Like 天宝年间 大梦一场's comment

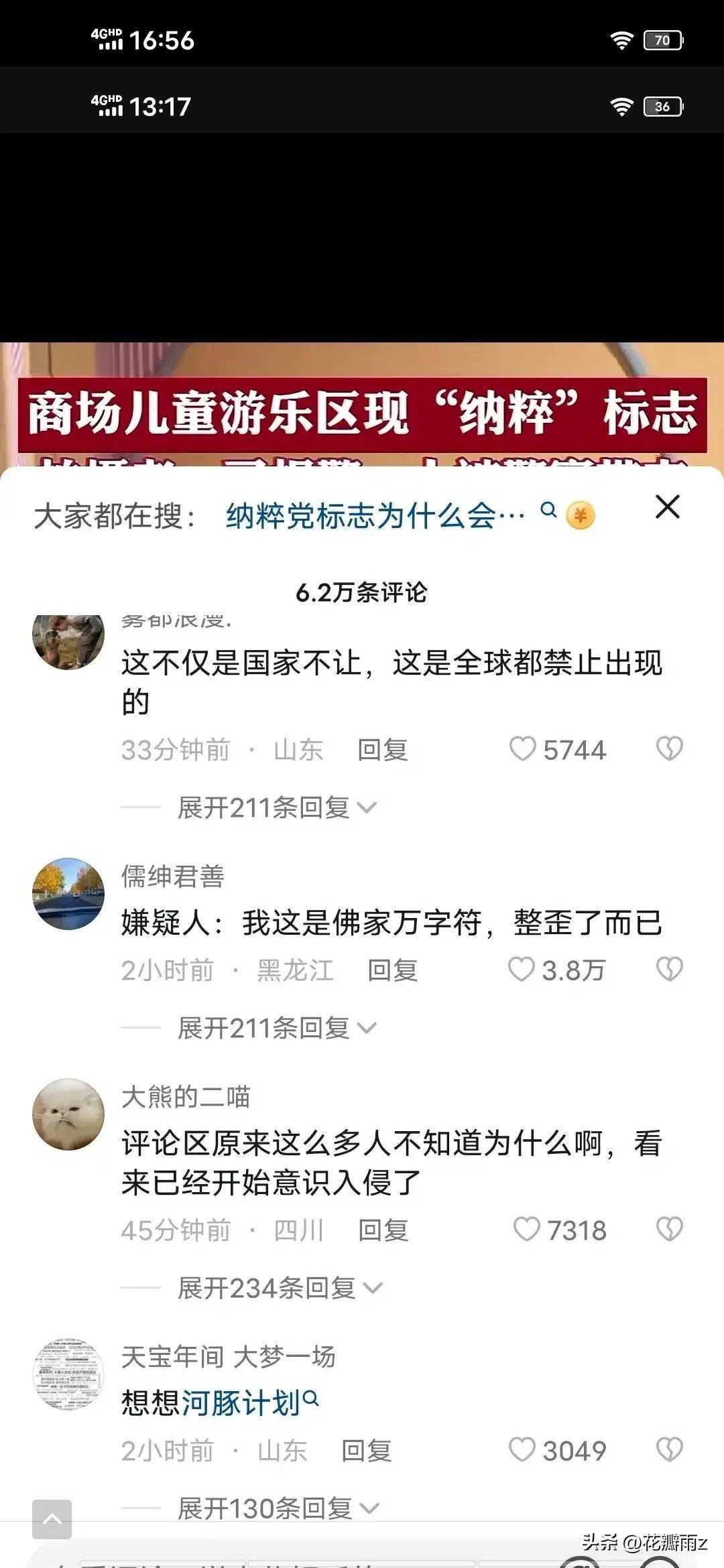click(x=522, y=1450)
